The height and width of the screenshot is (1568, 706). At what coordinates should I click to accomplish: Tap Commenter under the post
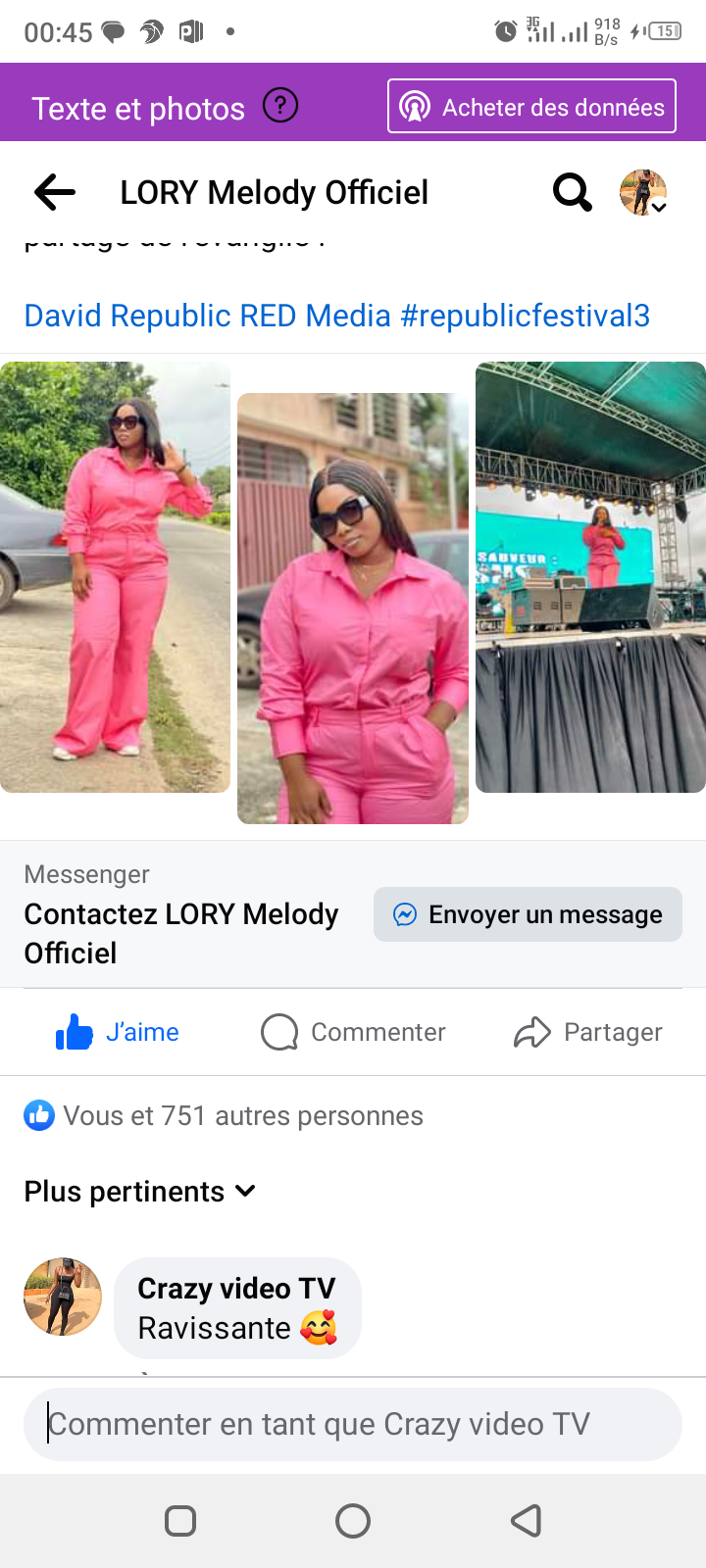353,1032
